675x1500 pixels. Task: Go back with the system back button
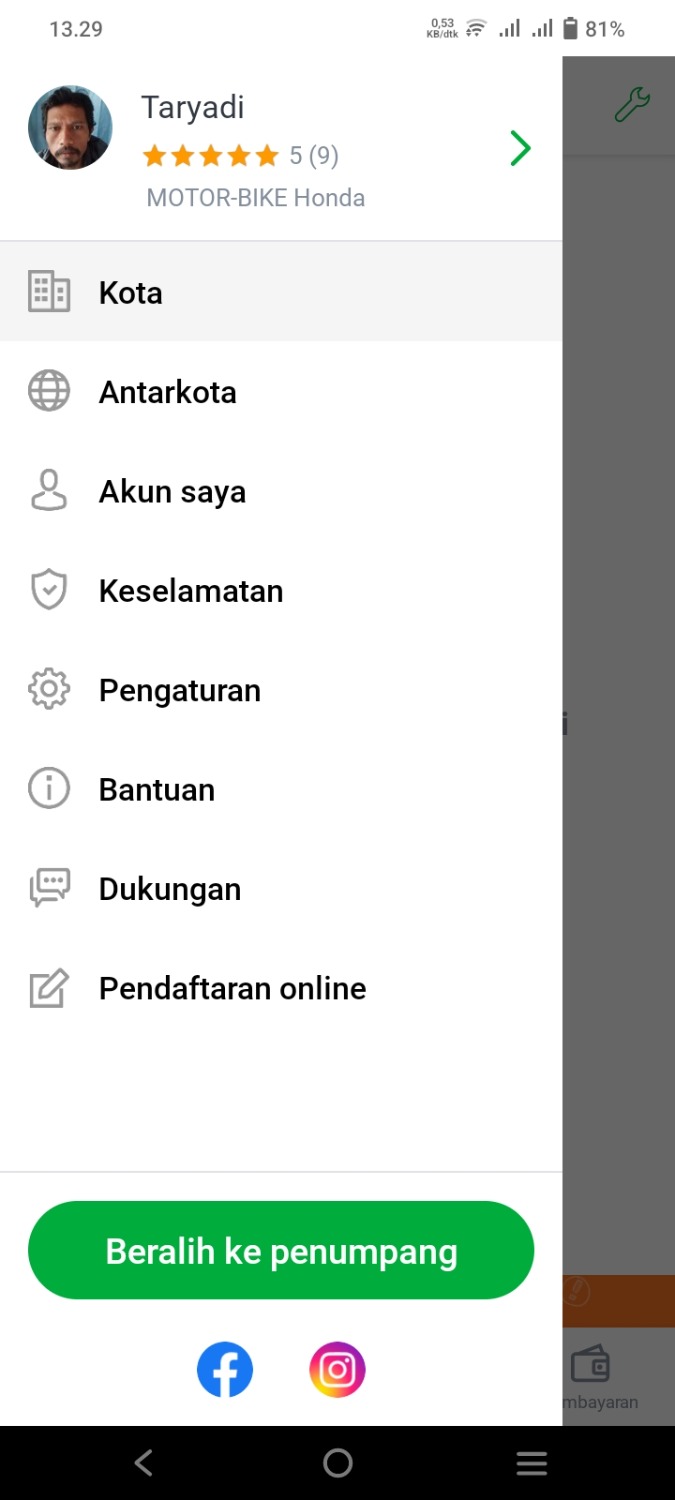[144, 1464]
